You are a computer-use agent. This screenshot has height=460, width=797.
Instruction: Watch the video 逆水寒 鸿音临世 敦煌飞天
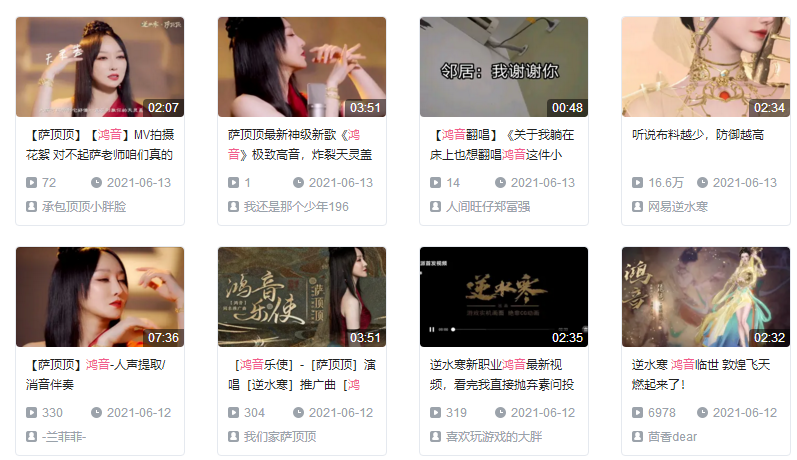(706, 297)
